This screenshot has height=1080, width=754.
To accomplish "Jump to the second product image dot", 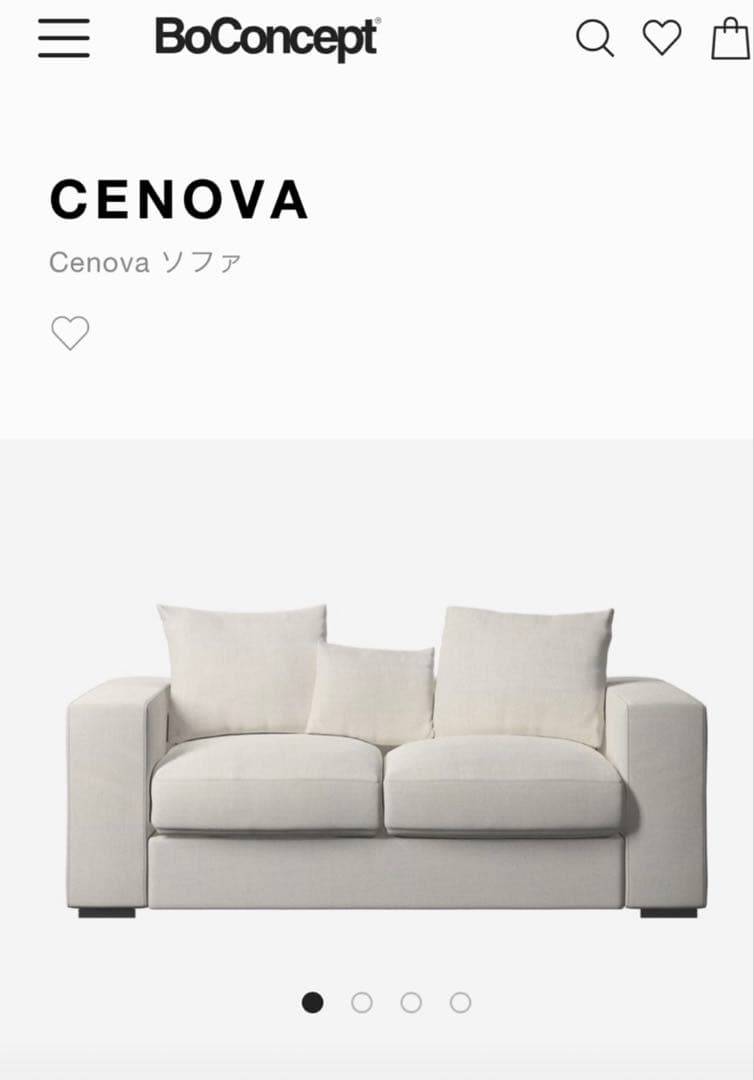I will click(x=364, y=999).
